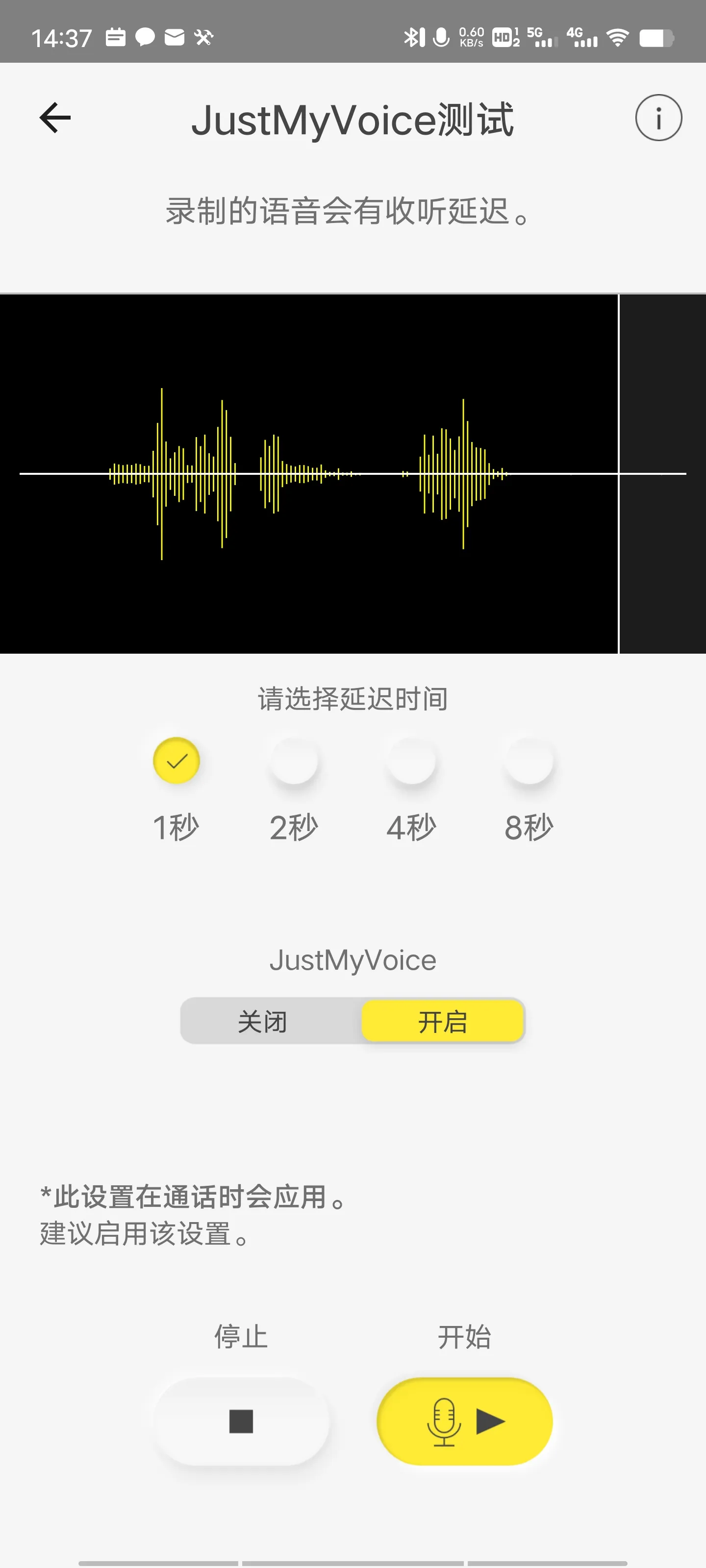Viewport: 706px width, 1568px height.
Task: Select the 2秒 delay option
Action: (x=294, y=761)
